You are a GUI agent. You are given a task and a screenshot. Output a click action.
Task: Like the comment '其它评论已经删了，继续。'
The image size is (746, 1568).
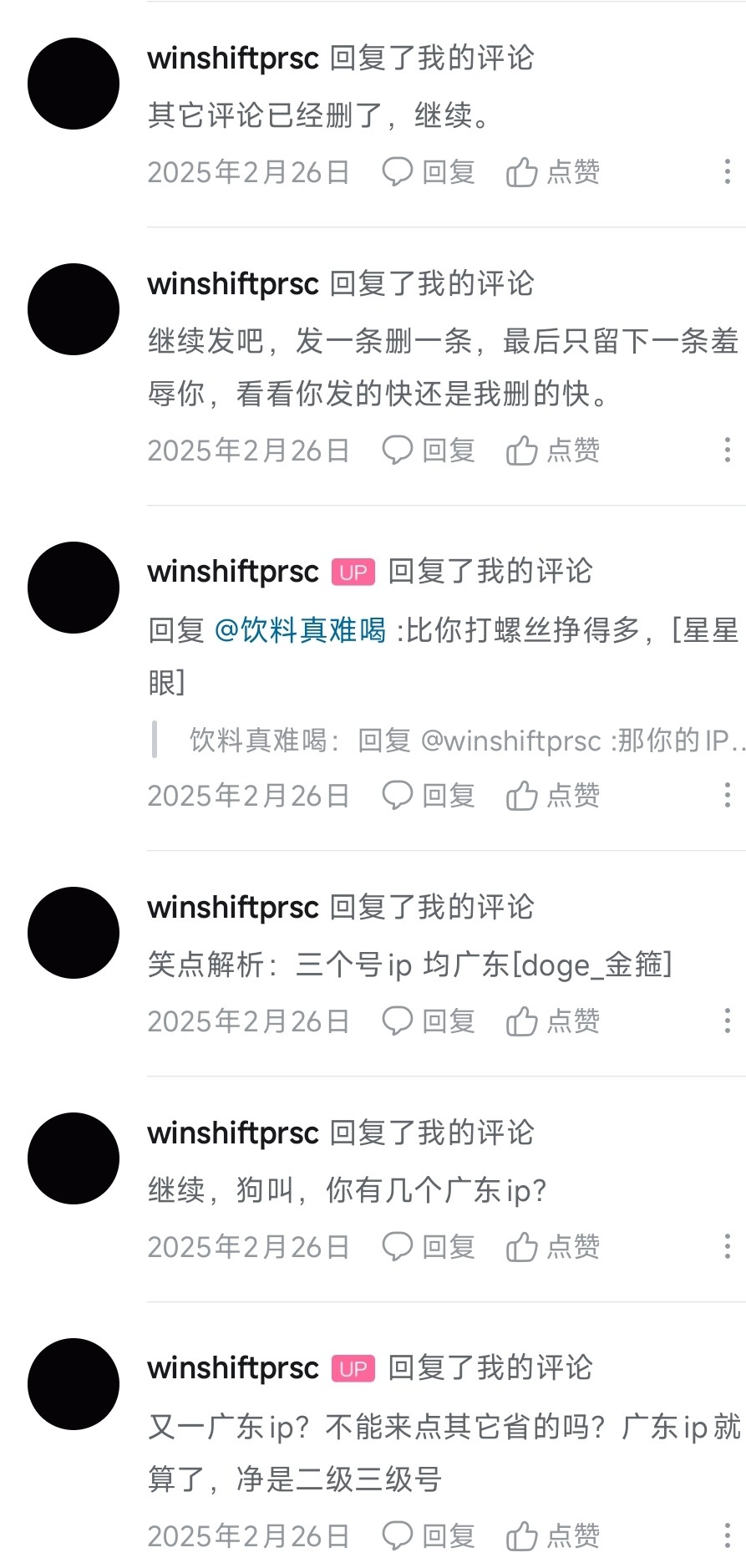(x=553, y=172)
